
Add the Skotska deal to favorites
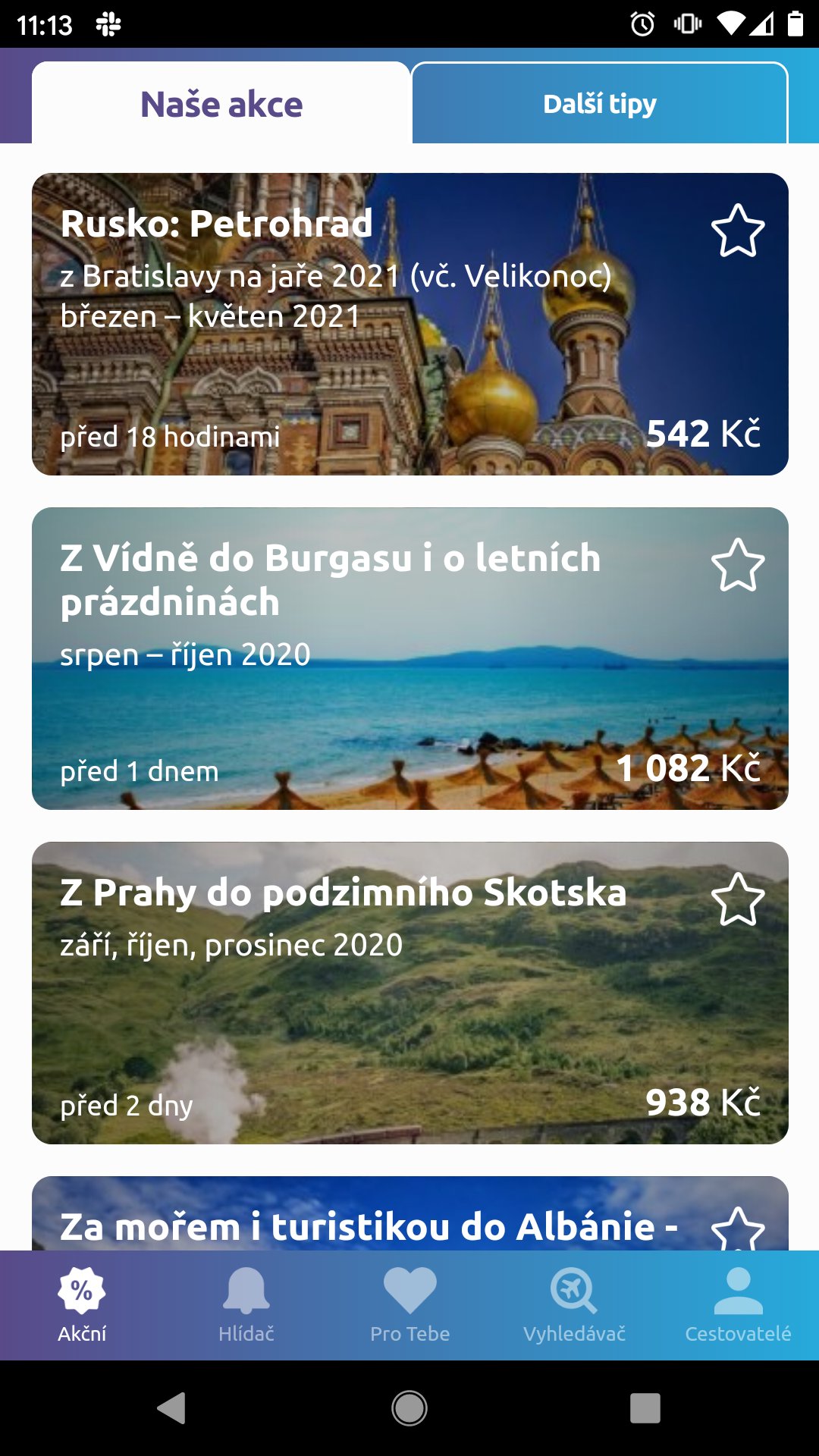[737, 900]
